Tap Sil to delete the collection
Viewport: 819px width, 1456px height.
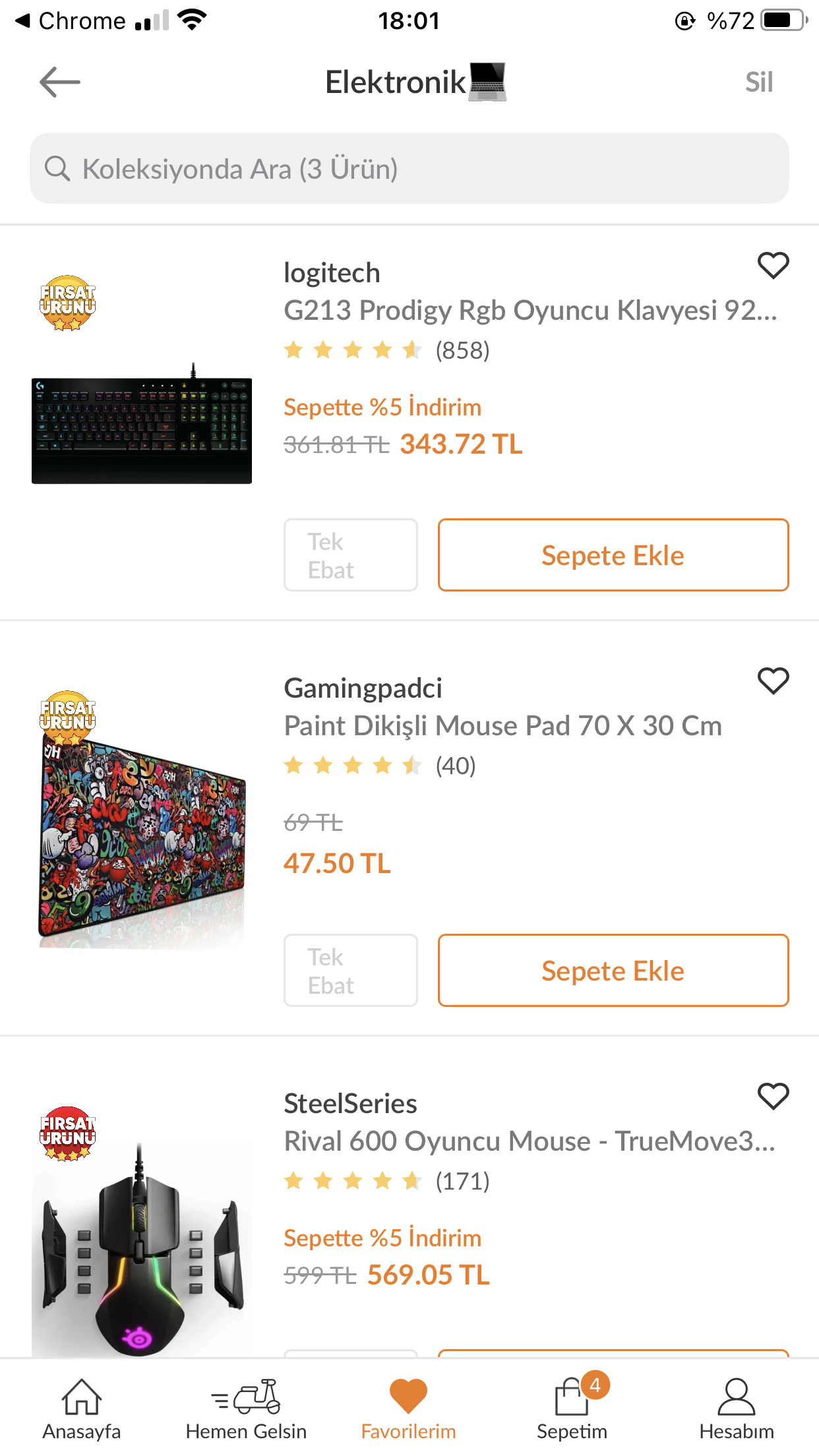(x=758, y=82)
